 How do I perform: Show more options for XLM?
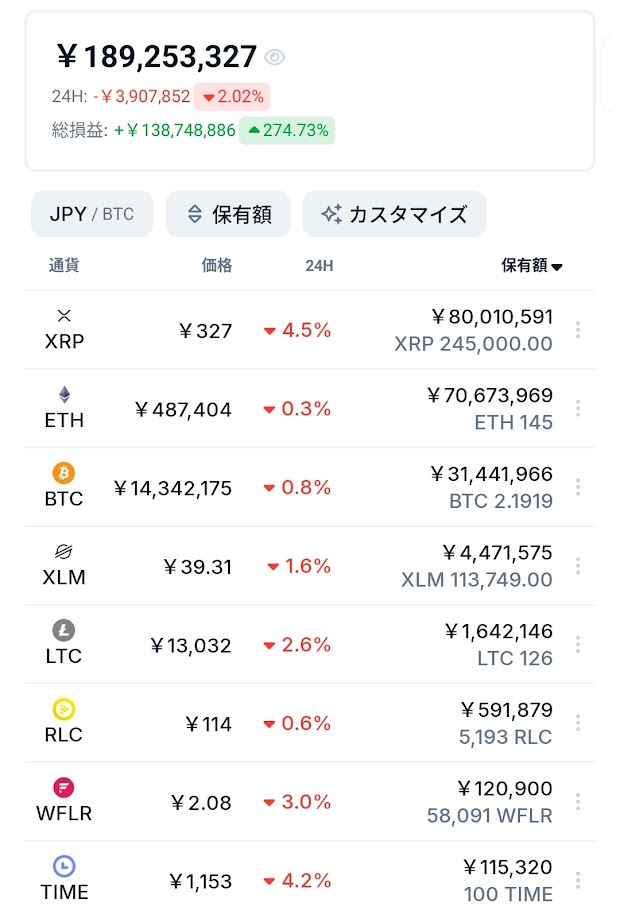pos(577,566)
